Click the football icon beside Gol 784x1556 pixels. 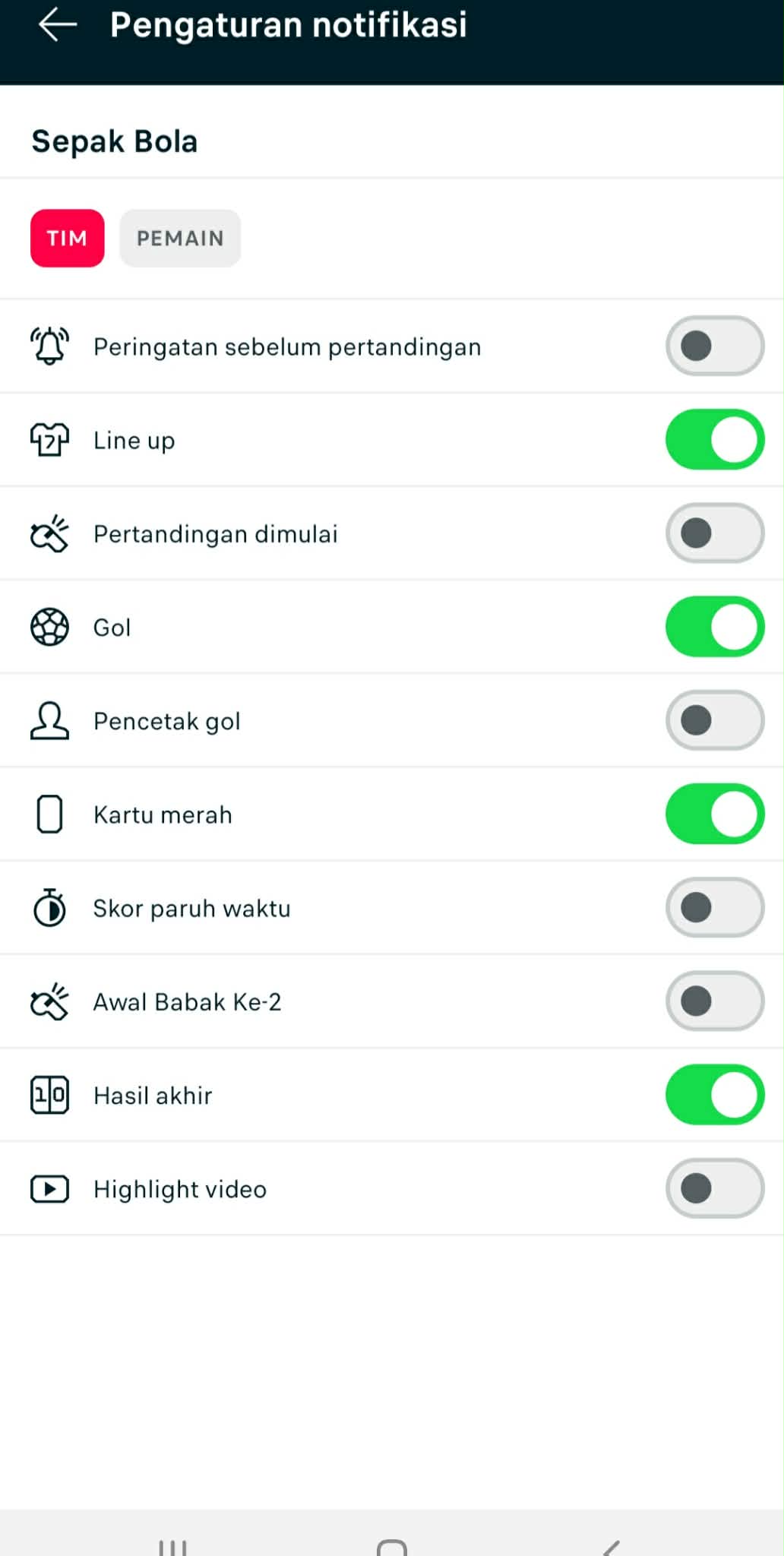[50, 626]
